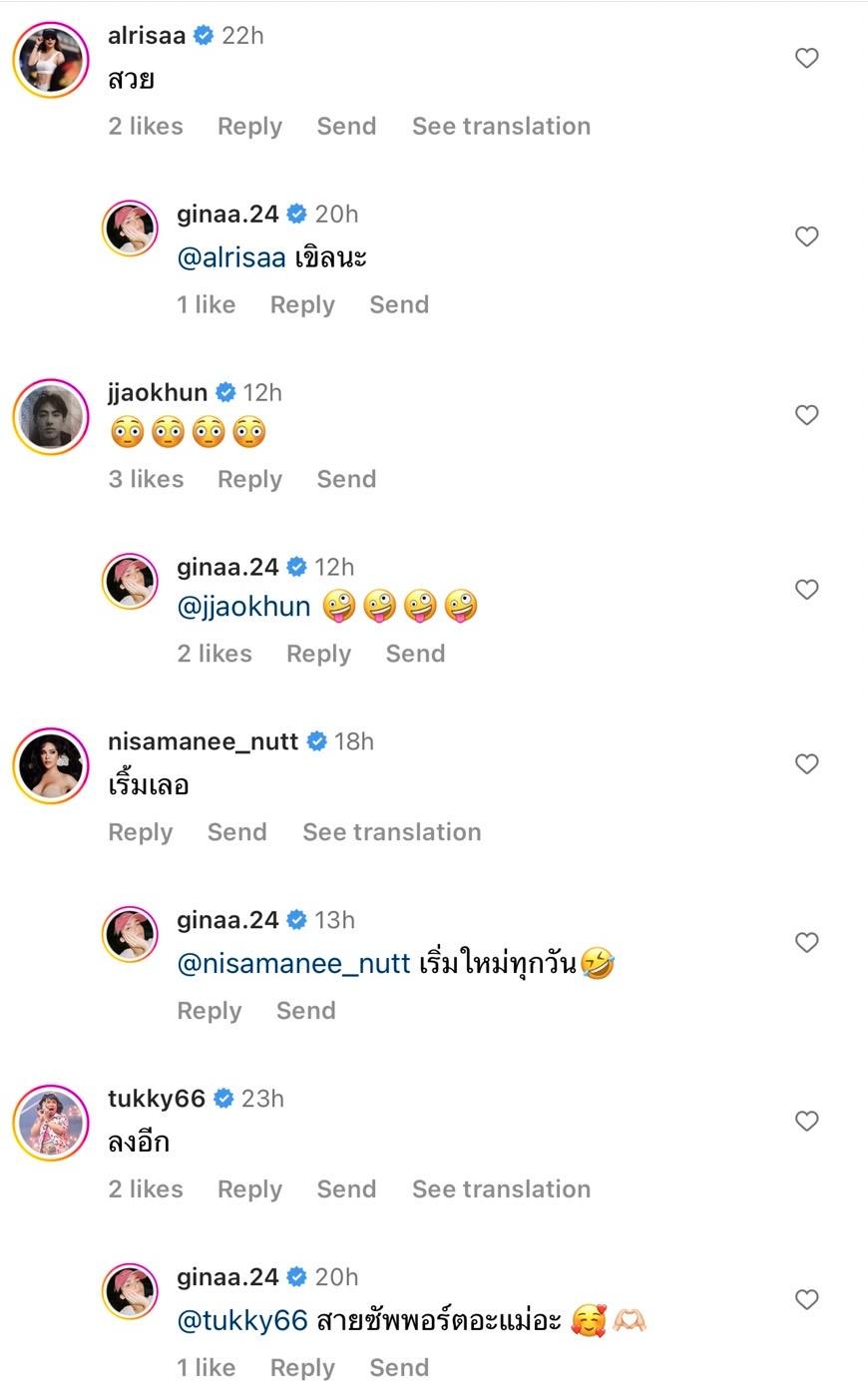Like tukky66's comment with the heart
The height and width of the screenshot is (1398, 868).
click(x=806, y=1122)
